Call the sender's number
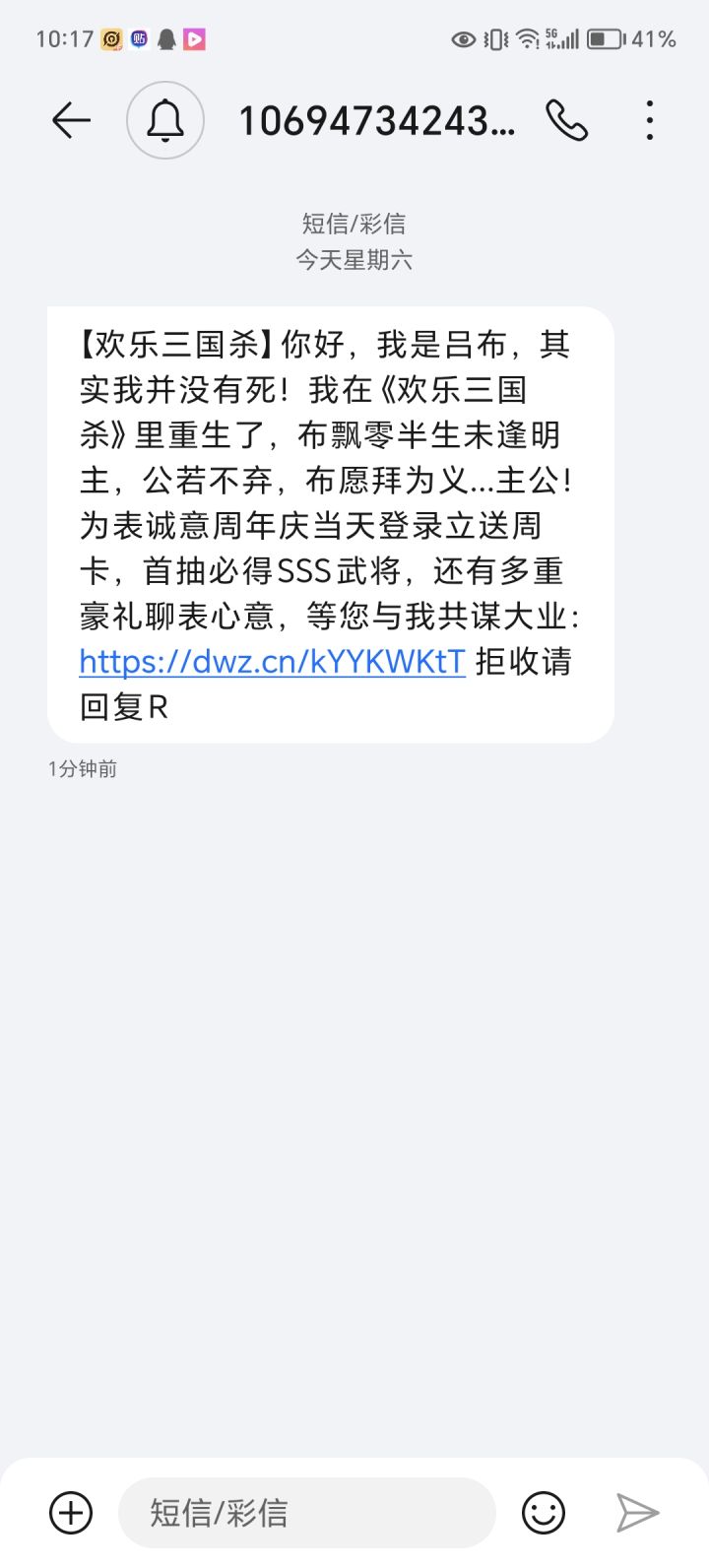The image size is (709, 1568). coord(566,121)
